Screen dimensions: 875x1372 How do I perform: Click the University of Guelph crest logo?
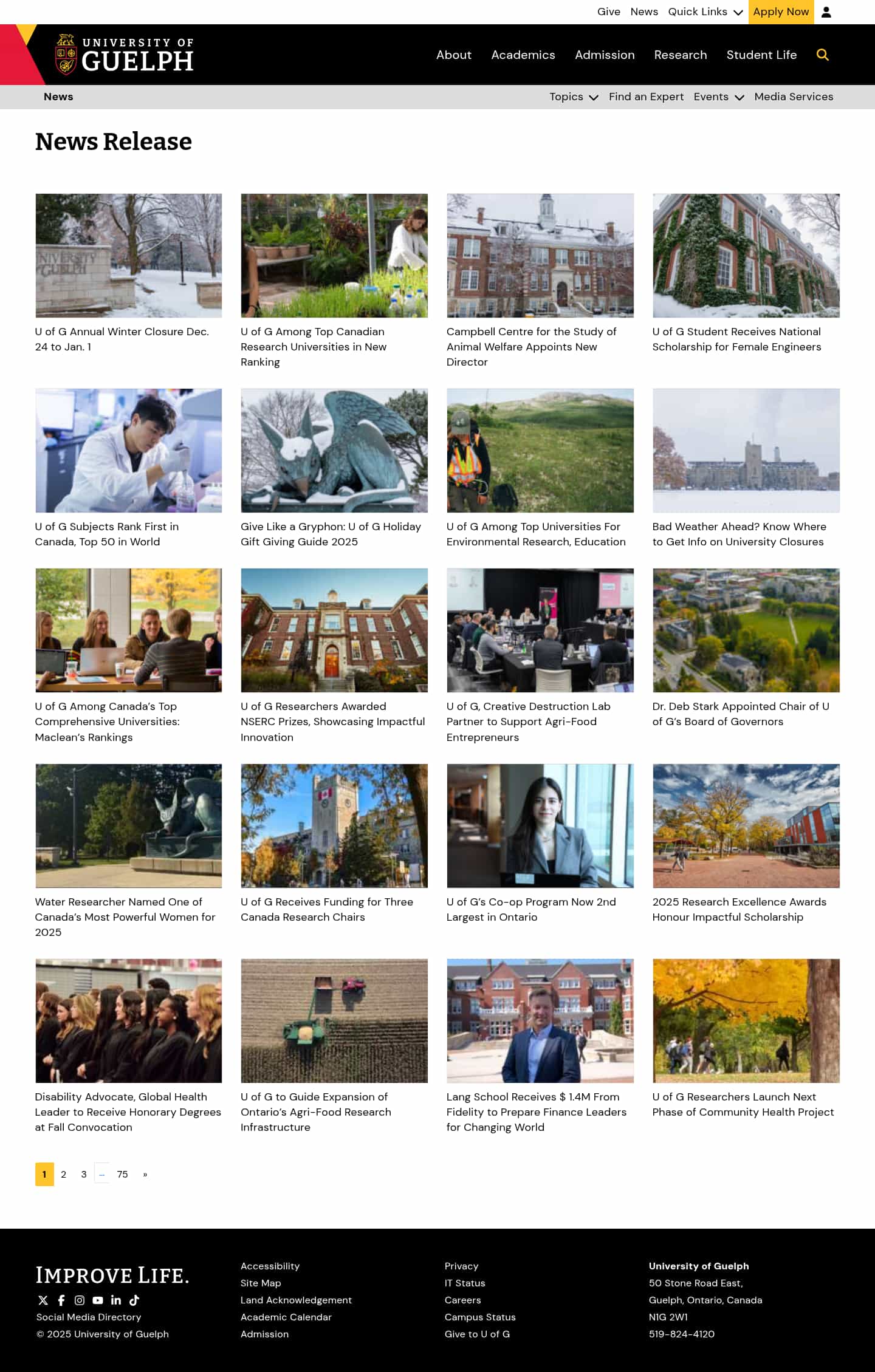point(64,53)
